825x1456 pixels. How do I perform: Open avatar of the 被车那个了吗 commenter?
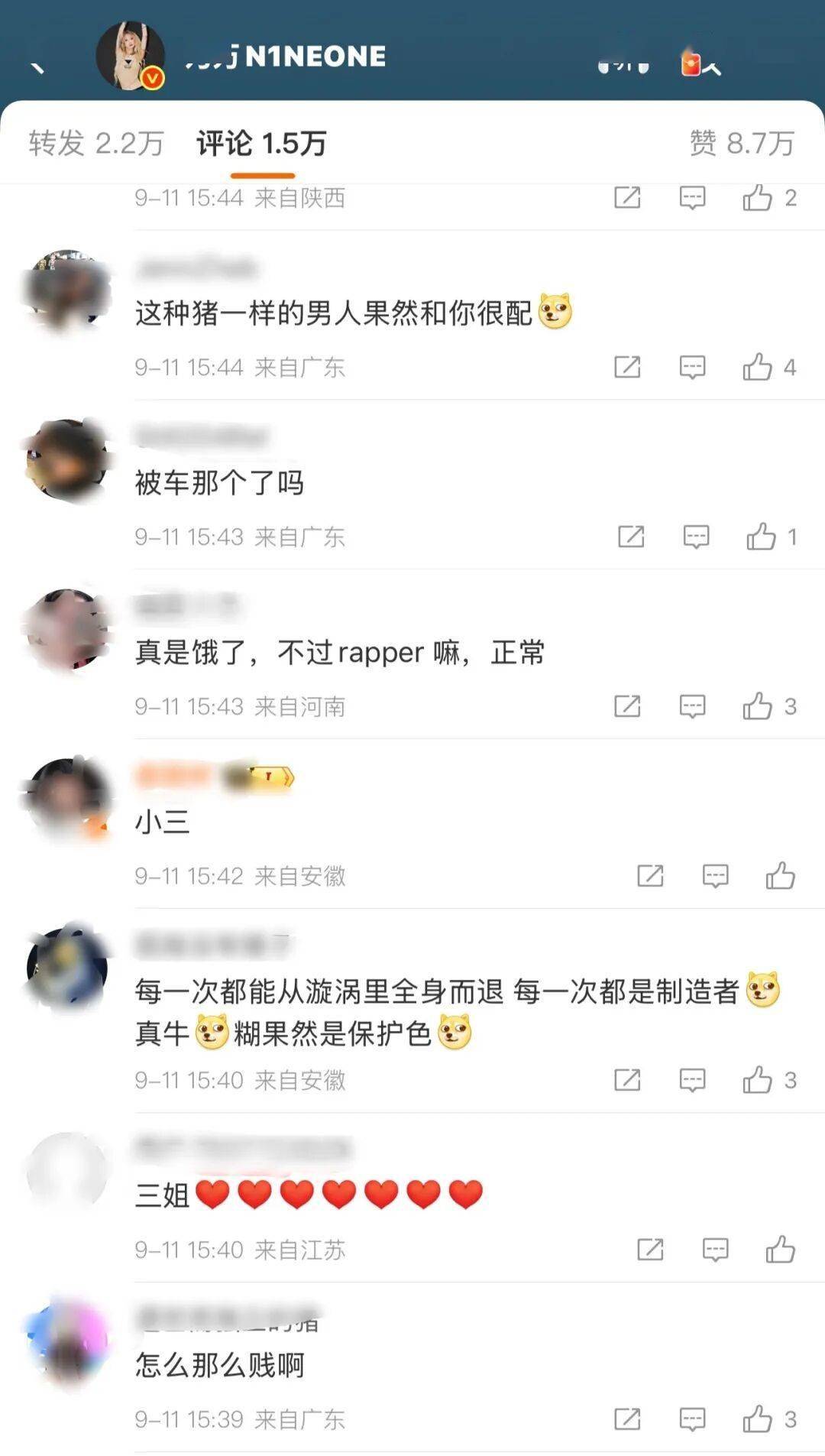tap(67, 460)
